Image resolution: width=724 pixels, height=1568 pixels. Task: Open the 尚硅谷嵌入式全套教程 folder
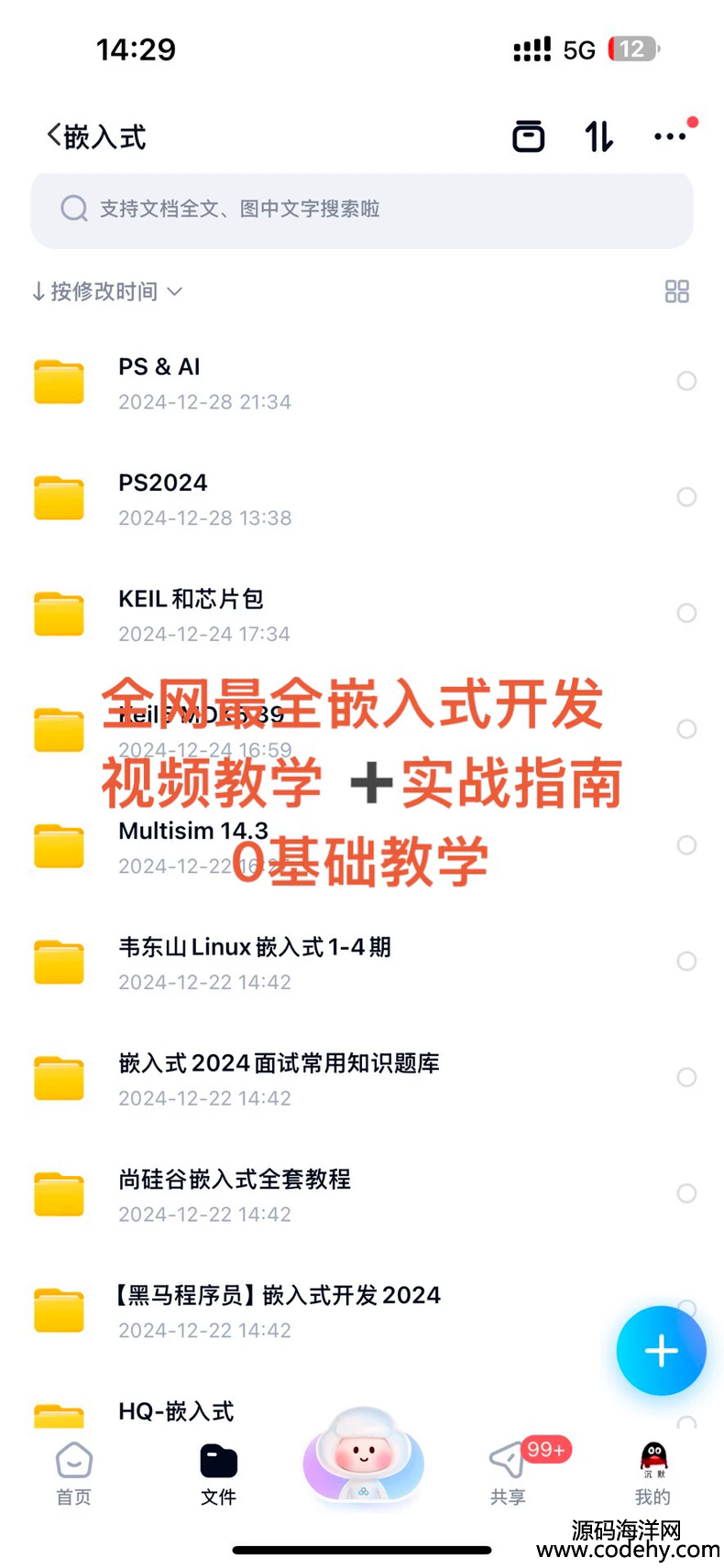click(234, 1194)
